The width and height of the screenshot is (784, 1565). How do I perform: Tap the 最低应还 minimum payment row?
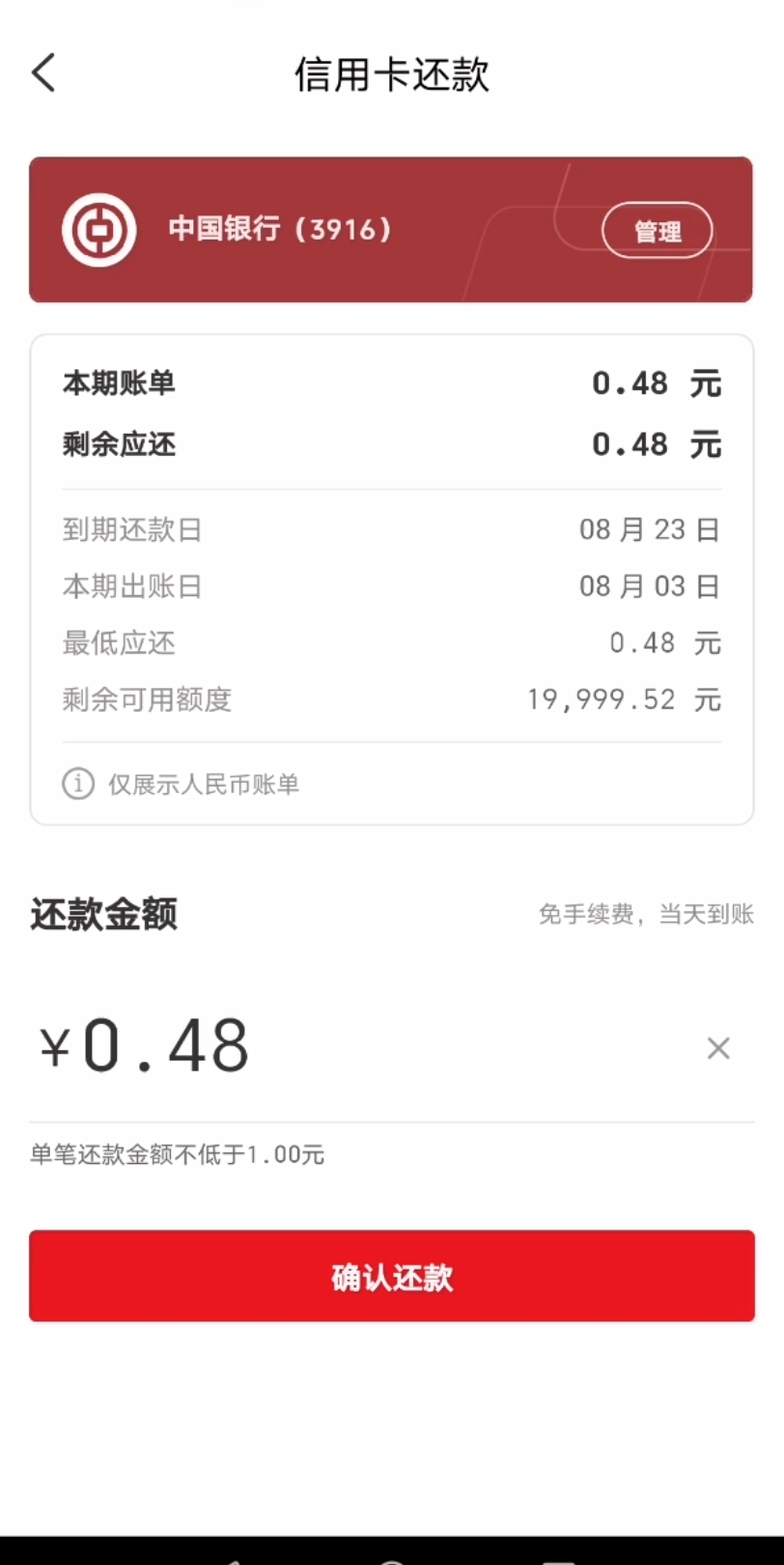click(392, 642)
